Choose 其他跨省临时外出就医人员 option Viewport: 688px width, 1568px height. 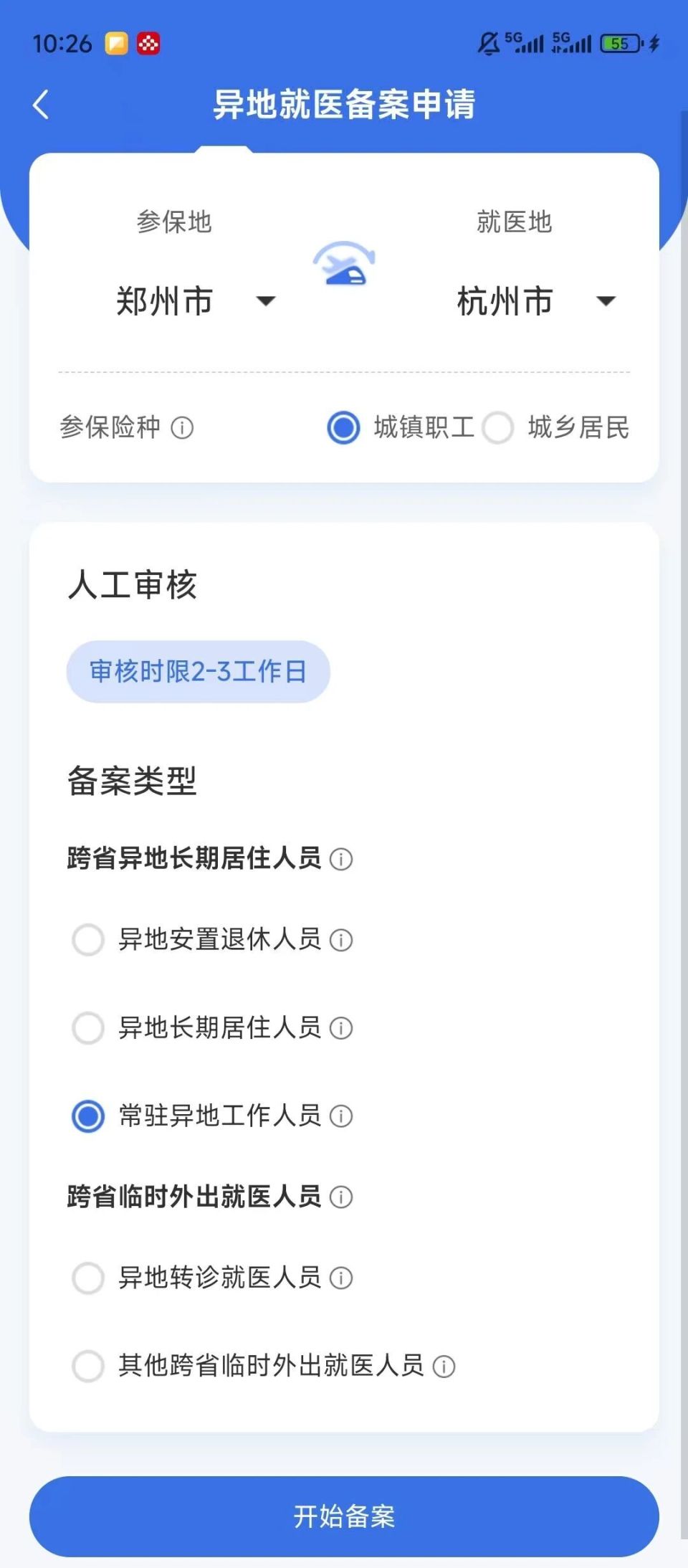pos(88,1367)
